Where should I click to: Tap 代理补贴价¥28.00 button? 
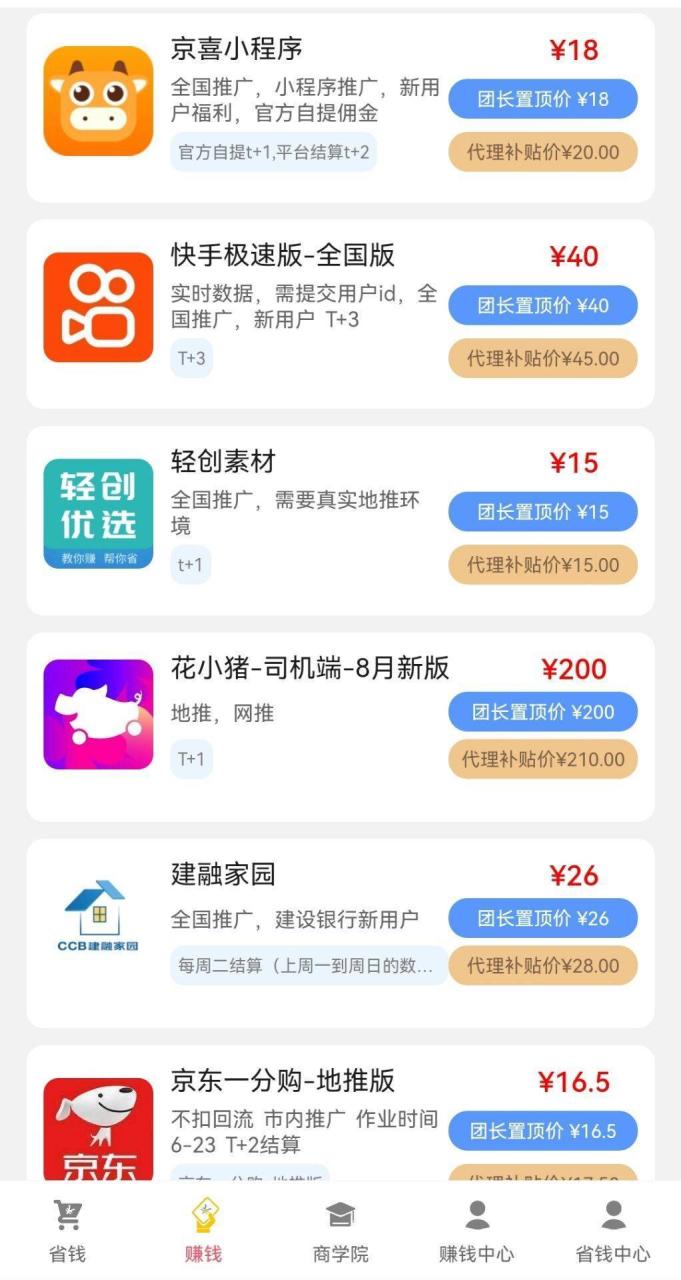click(542, 965)
